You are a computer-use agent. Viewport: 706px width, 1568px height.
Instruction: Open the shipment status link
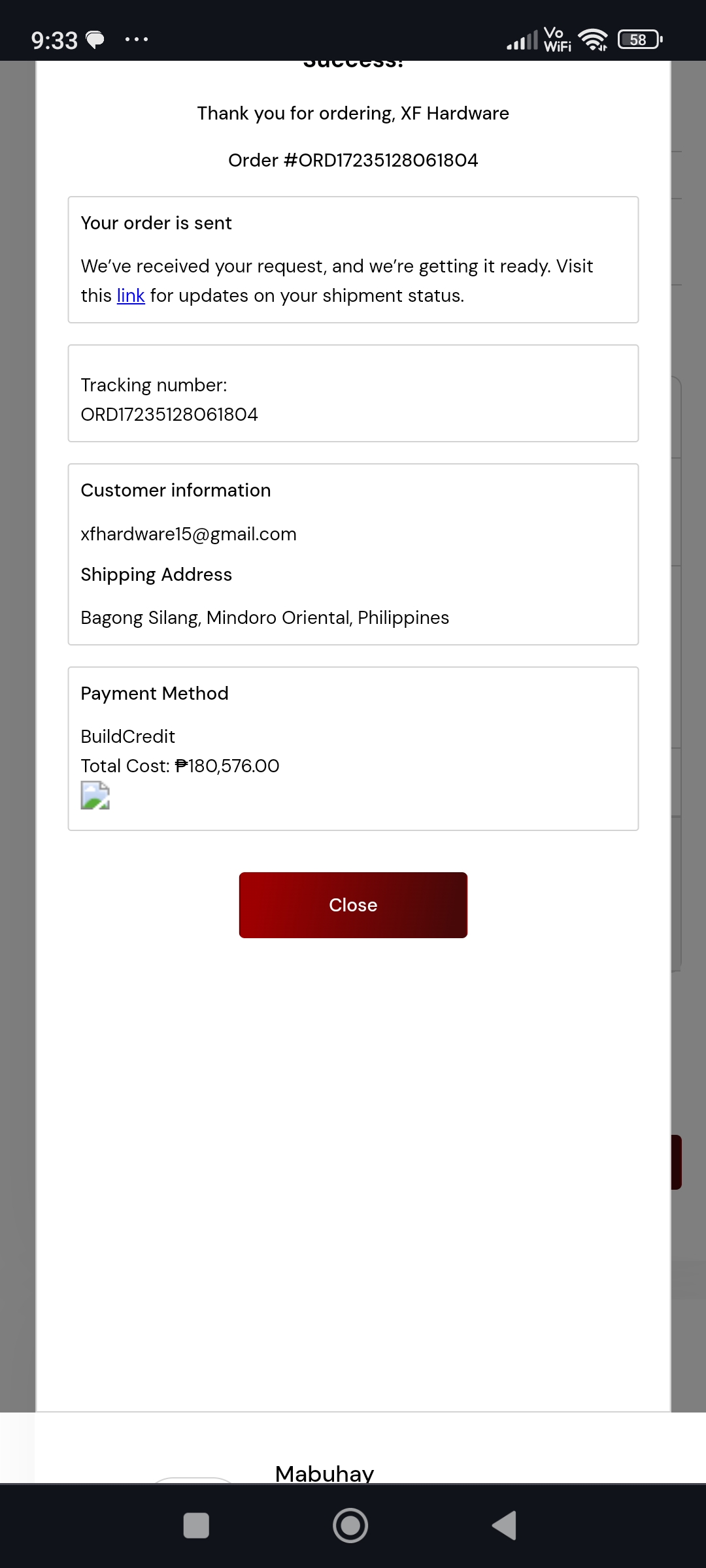point(131,296)
